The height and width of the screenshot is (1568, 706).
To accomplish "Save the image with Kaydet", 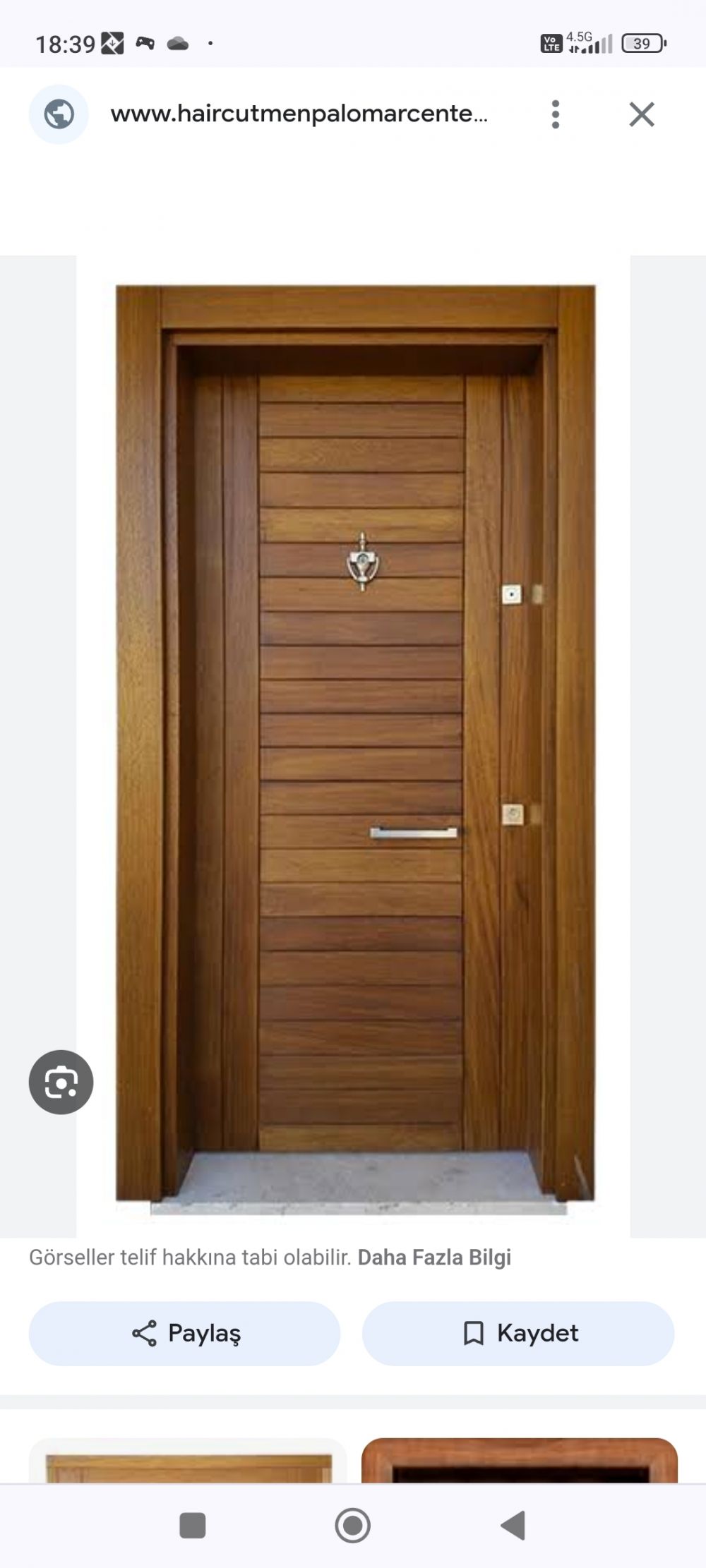I will pos(518,1333).
